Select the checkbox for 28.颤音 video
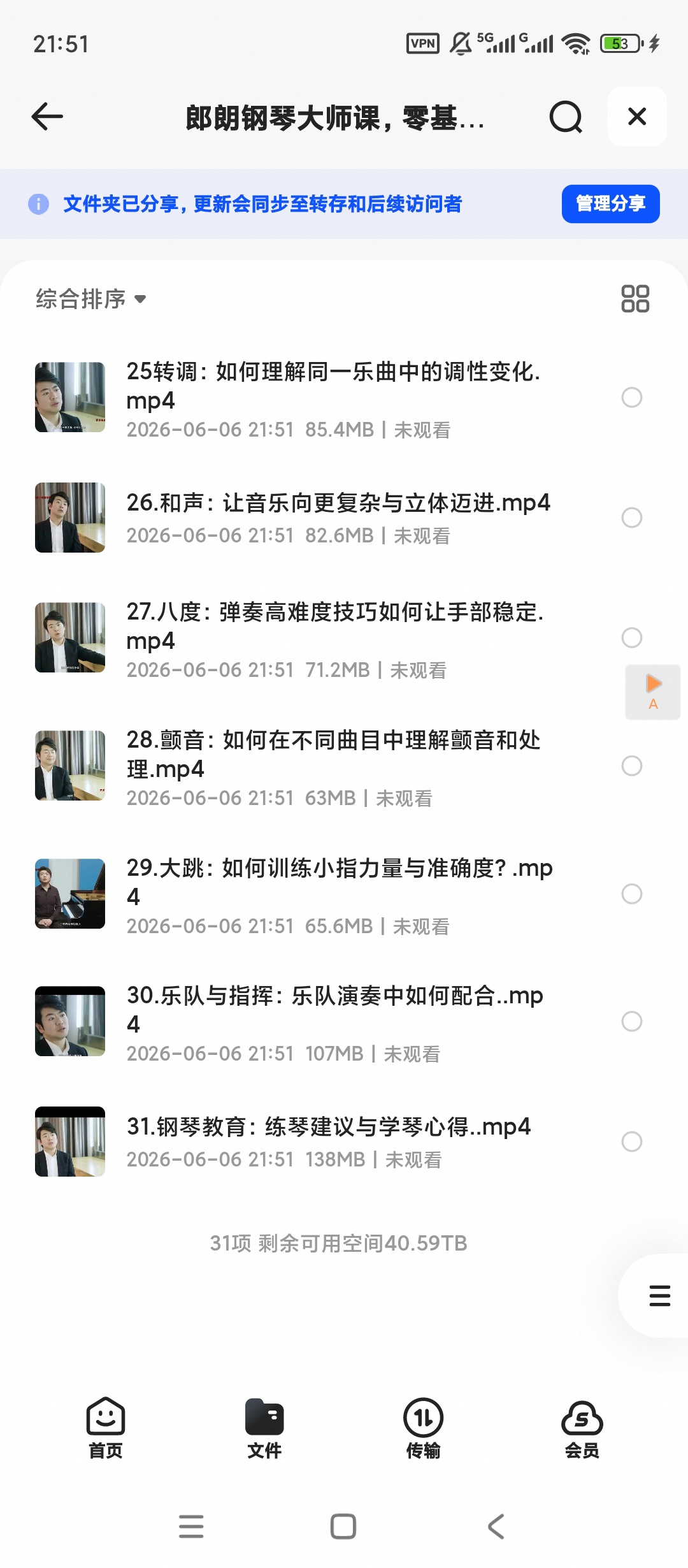This screenshot has height=1568, width=688. click(x=632, y=766)
